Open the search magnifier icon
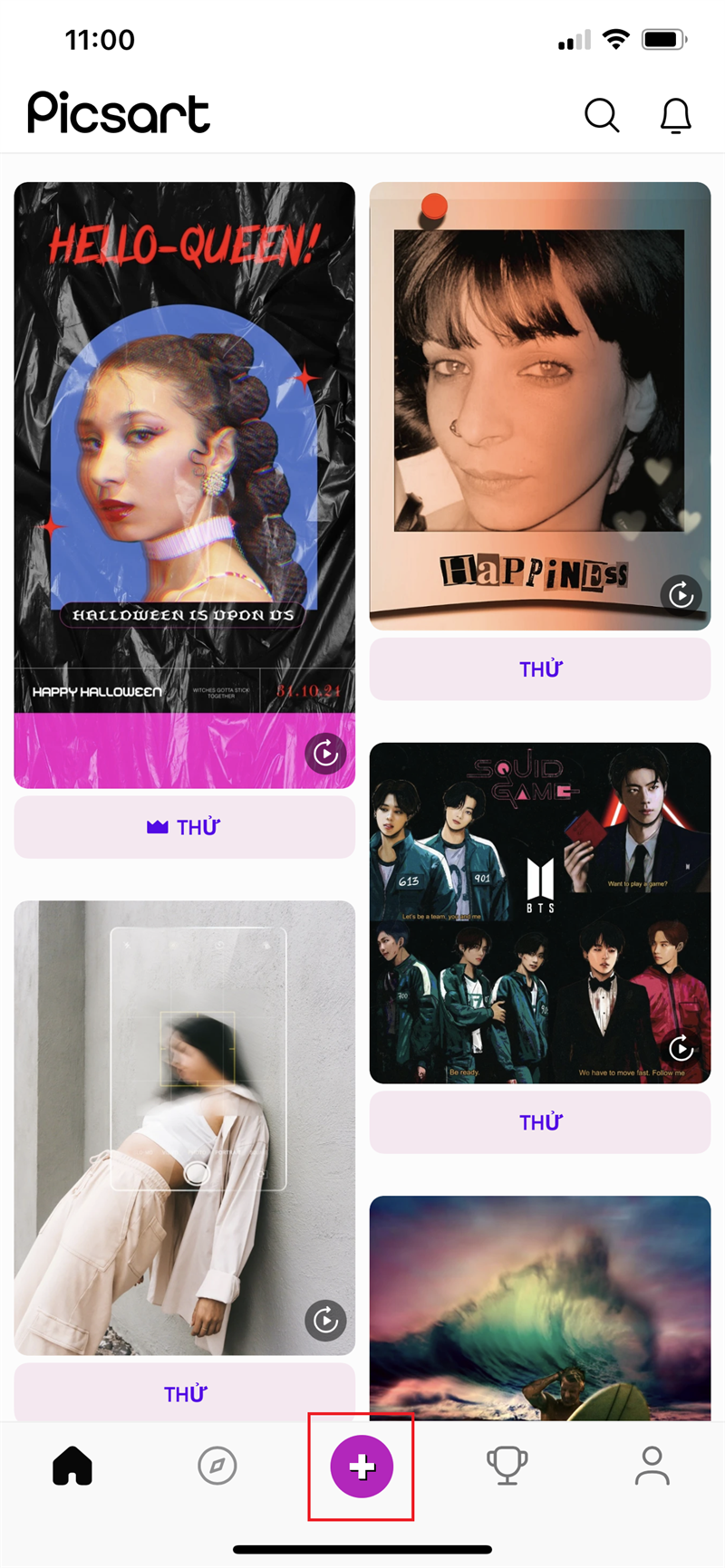This screenshot has height=1568, width=725. [602, 116]
